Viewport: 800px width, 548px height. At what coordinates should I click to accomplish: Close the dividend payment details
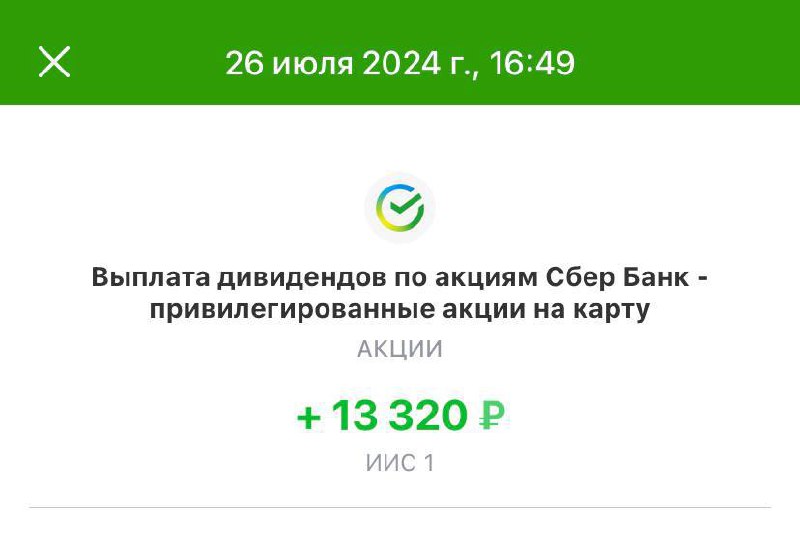[54, 62]
